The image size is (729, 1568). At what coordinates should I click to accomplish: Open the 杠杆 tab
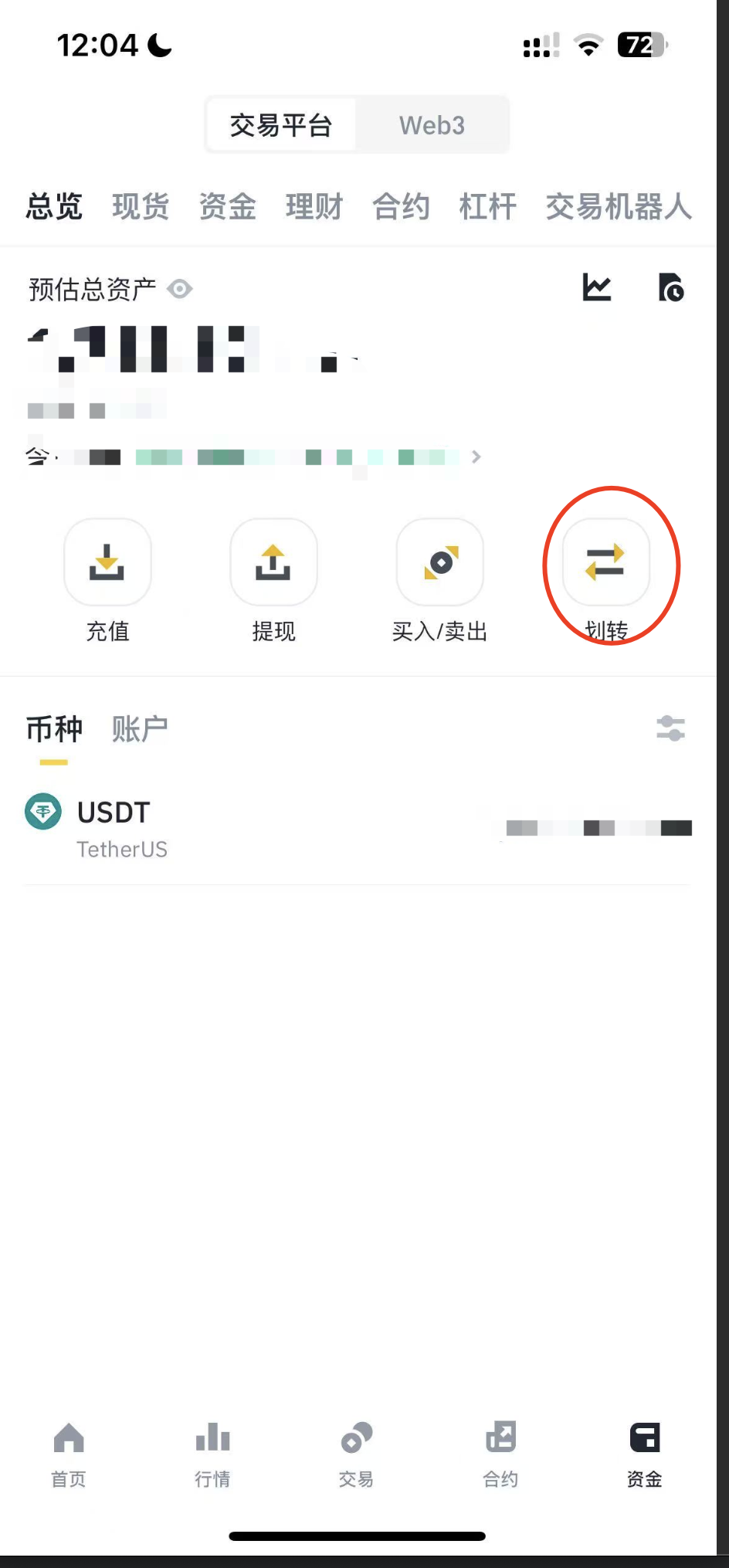pos(487,207)
